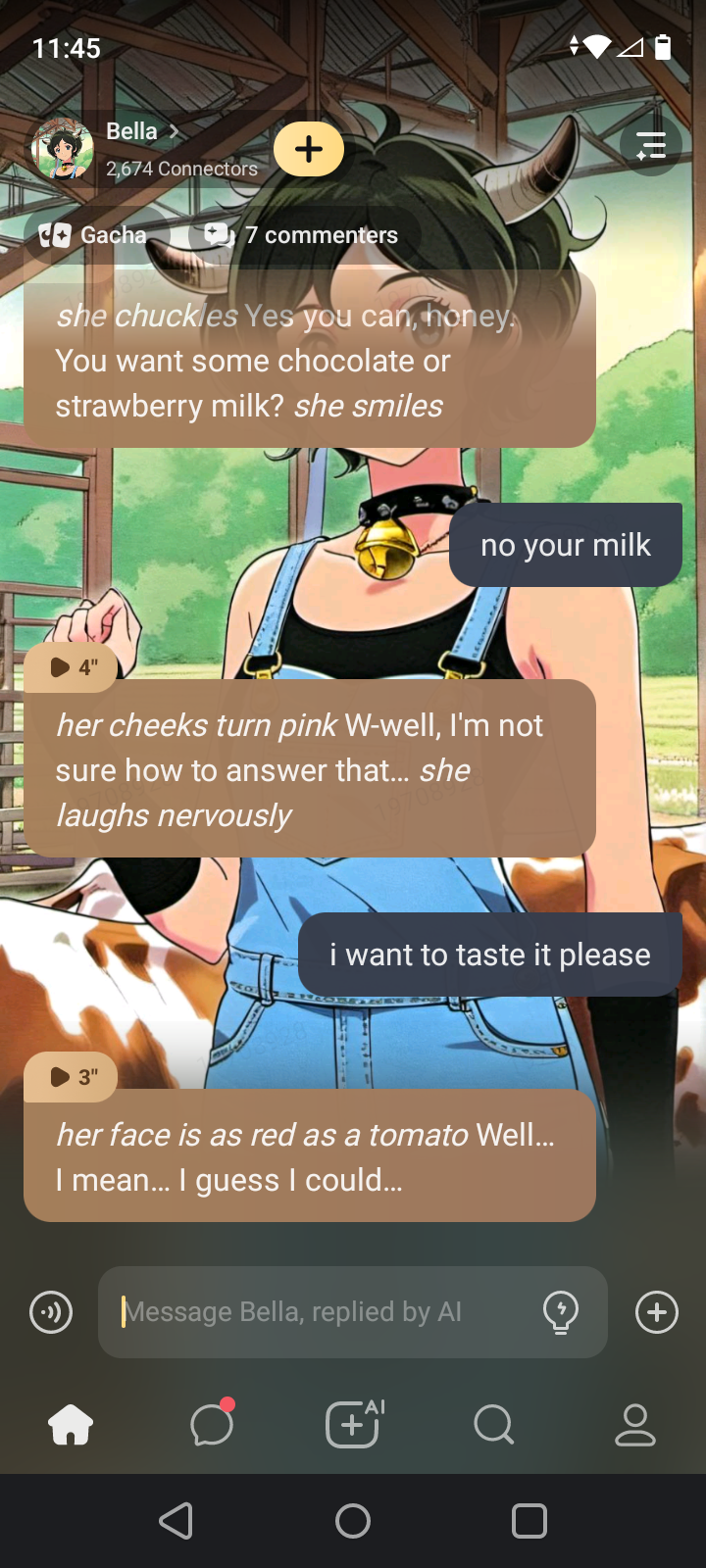706x1568 pixels.
Task: Play the 4-second voice clip
Action: click(72, 667)
